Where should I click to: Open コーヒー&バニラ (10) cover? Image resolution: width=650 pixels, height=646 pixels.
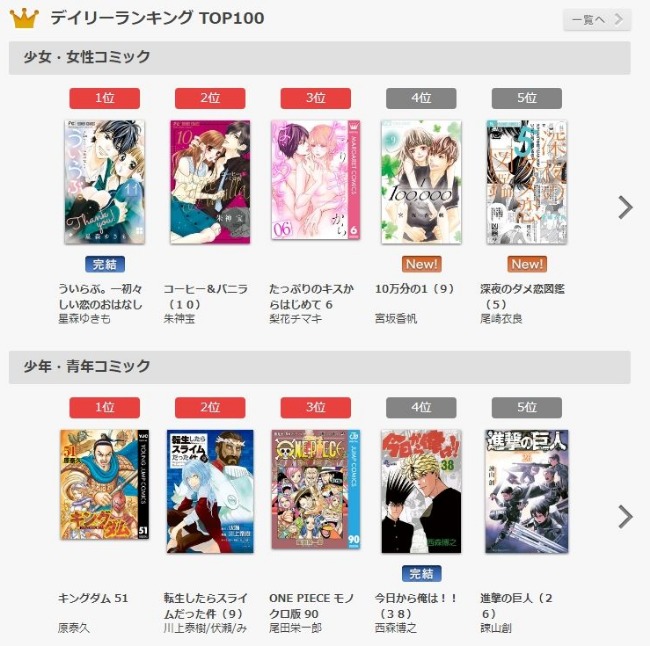coord(210,182)
